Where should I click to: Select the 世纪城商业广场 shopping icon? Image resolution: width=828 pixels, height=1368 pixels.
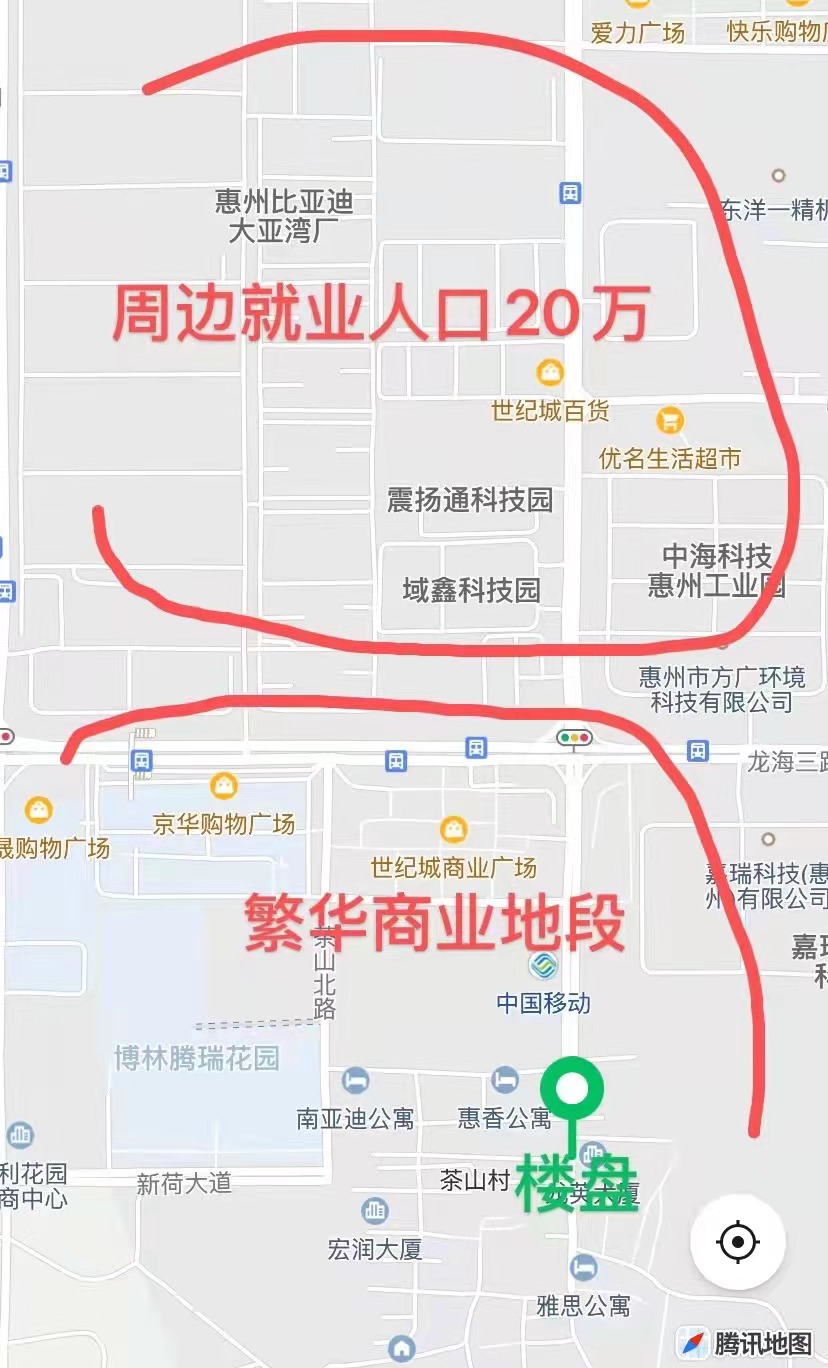pyautogui.click(x=452, y=828)
